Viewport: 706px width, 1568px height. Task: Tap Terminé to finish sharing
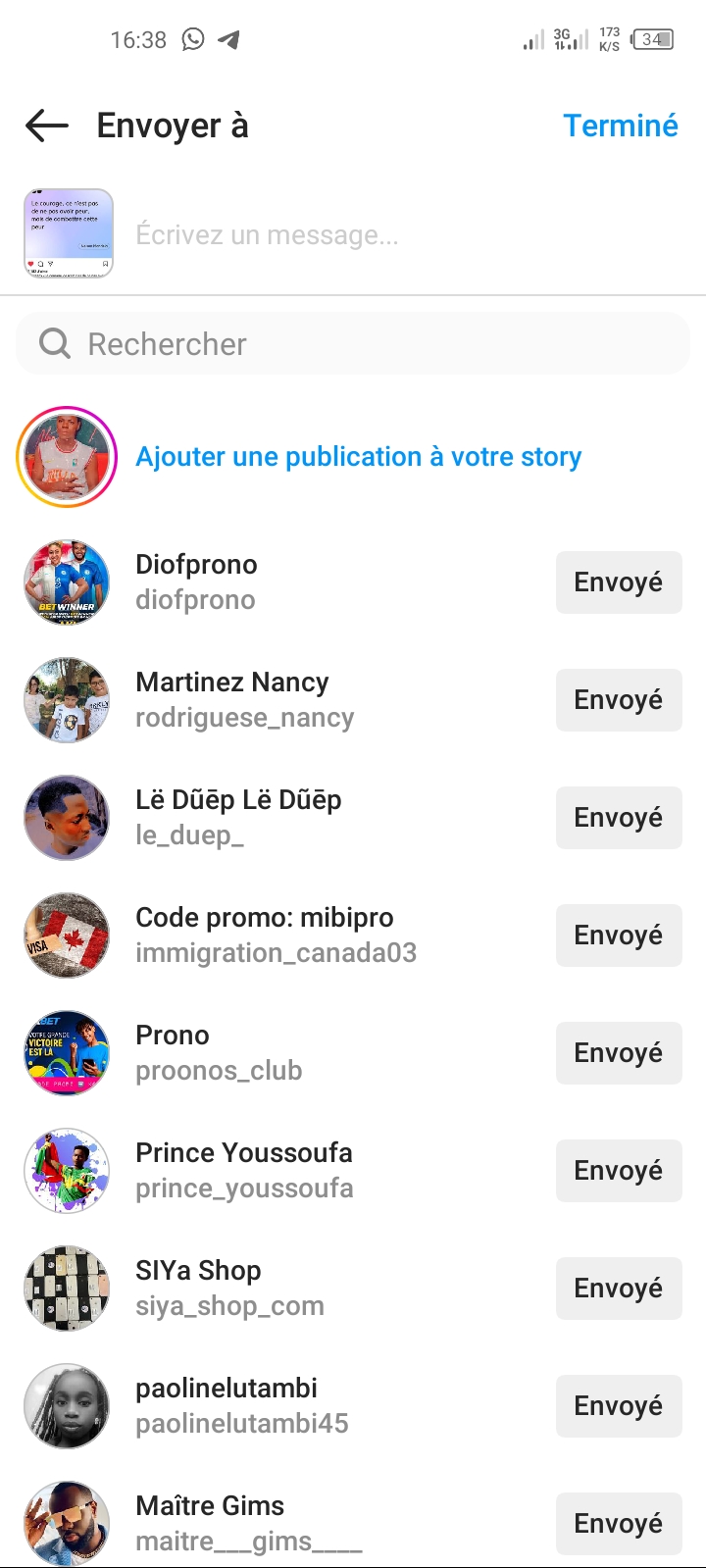click(620, 126)
